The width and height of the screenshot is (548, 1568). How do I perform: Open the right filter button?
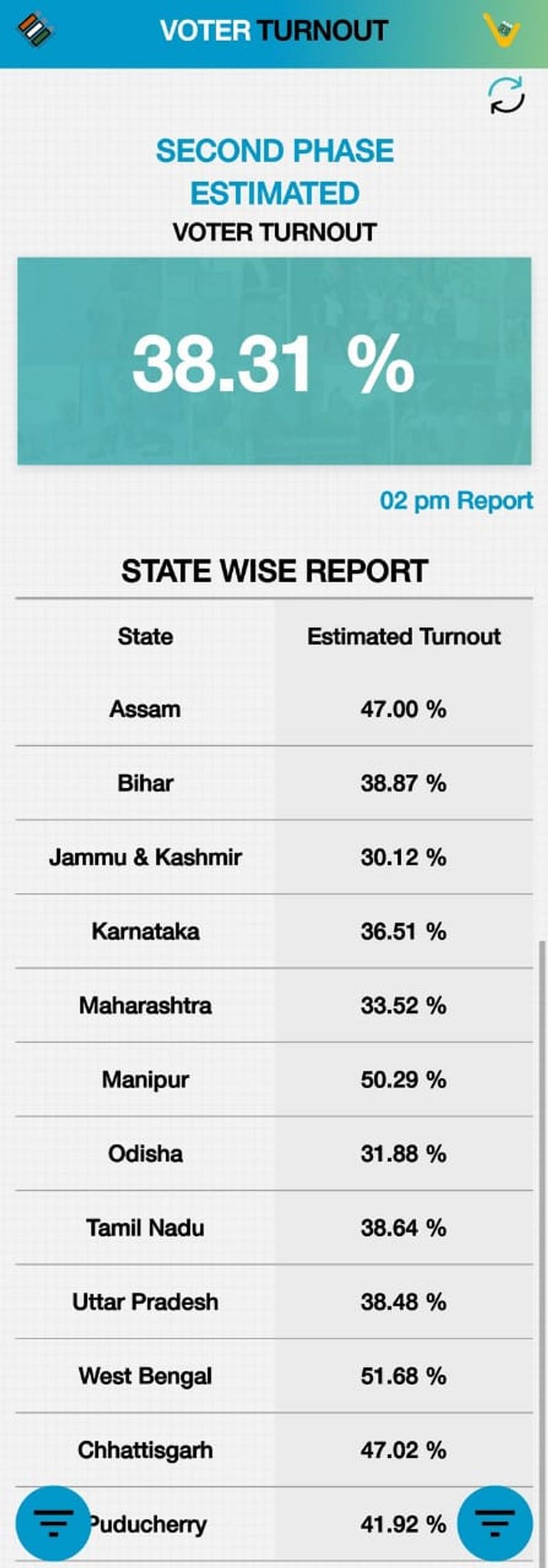click(495, 1523)
